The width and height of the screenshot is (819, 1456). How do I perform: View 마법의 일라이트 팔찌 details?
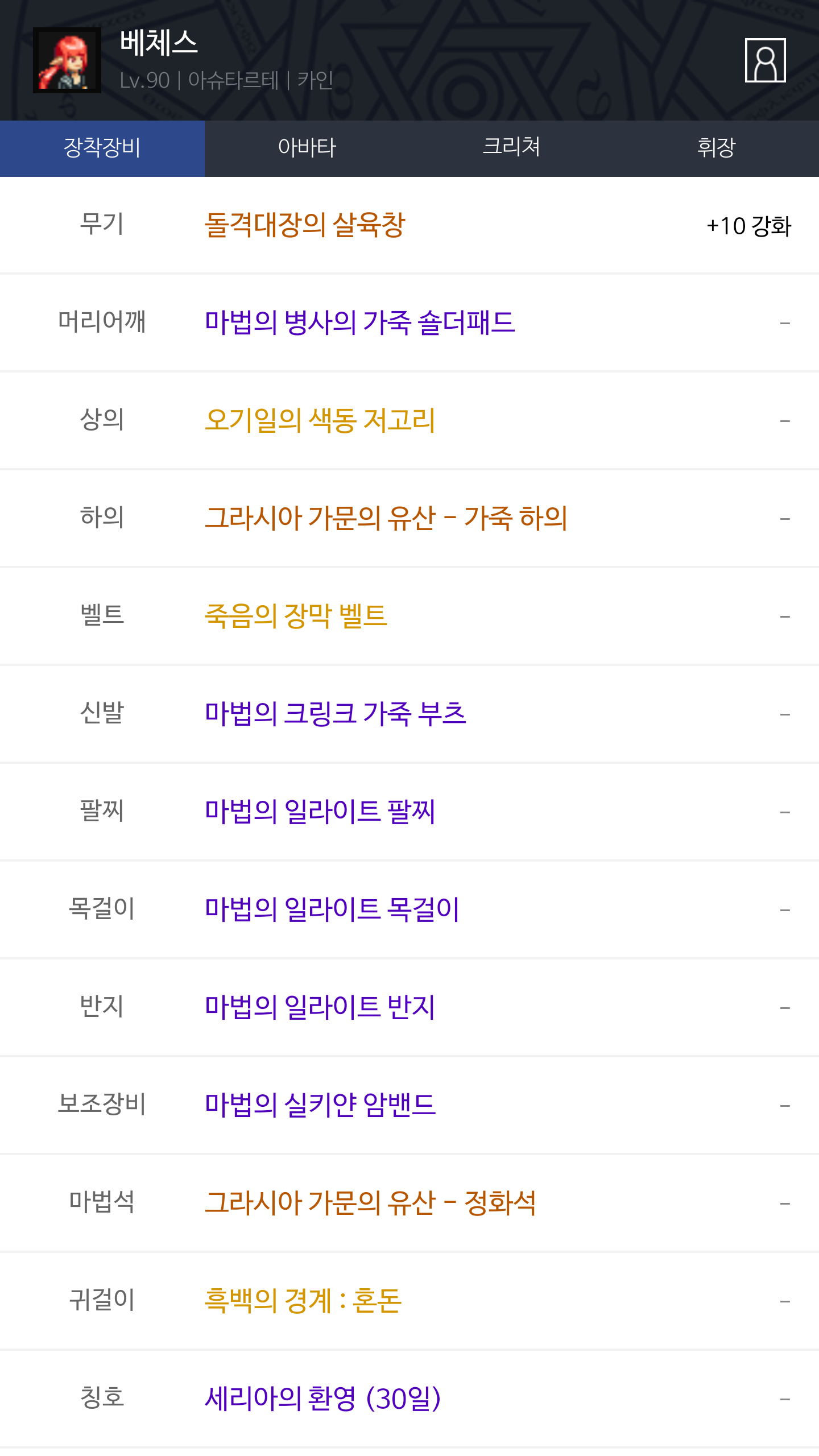pyautogui.click(x=320, y=812)
